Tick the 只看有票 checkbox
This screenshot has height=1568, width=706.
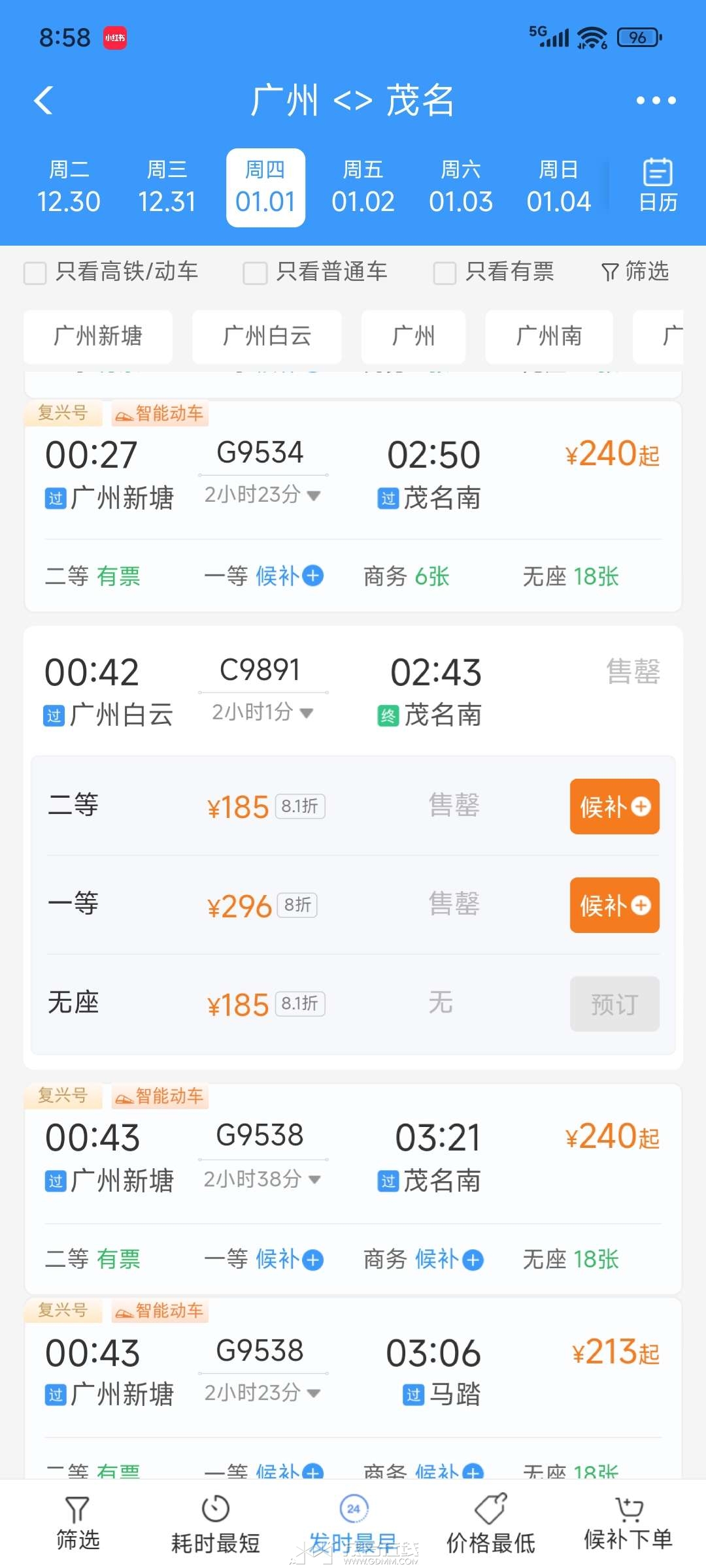coord(445,272)
